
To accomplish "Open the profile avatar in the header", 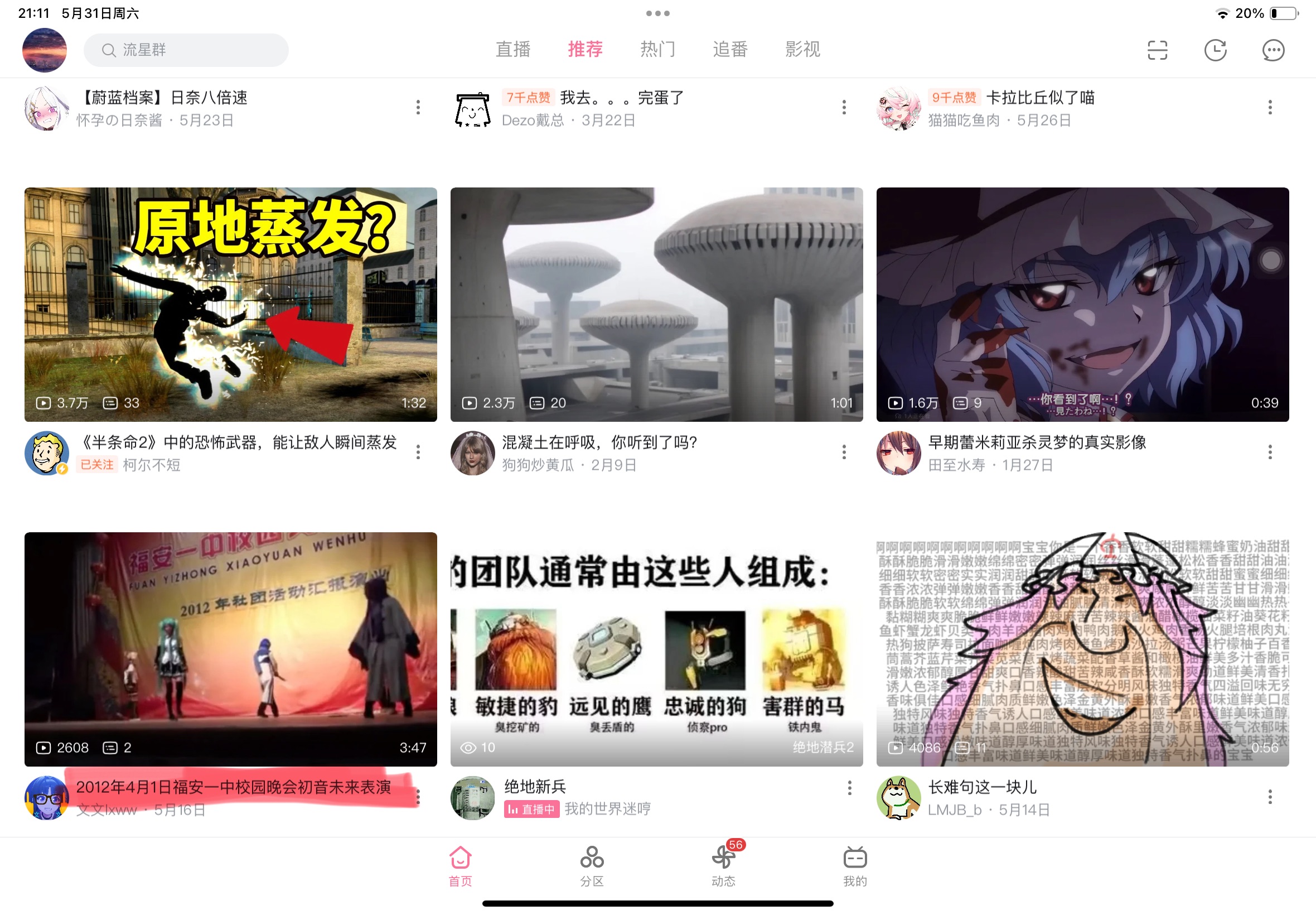I will click(x=45, y=50).
